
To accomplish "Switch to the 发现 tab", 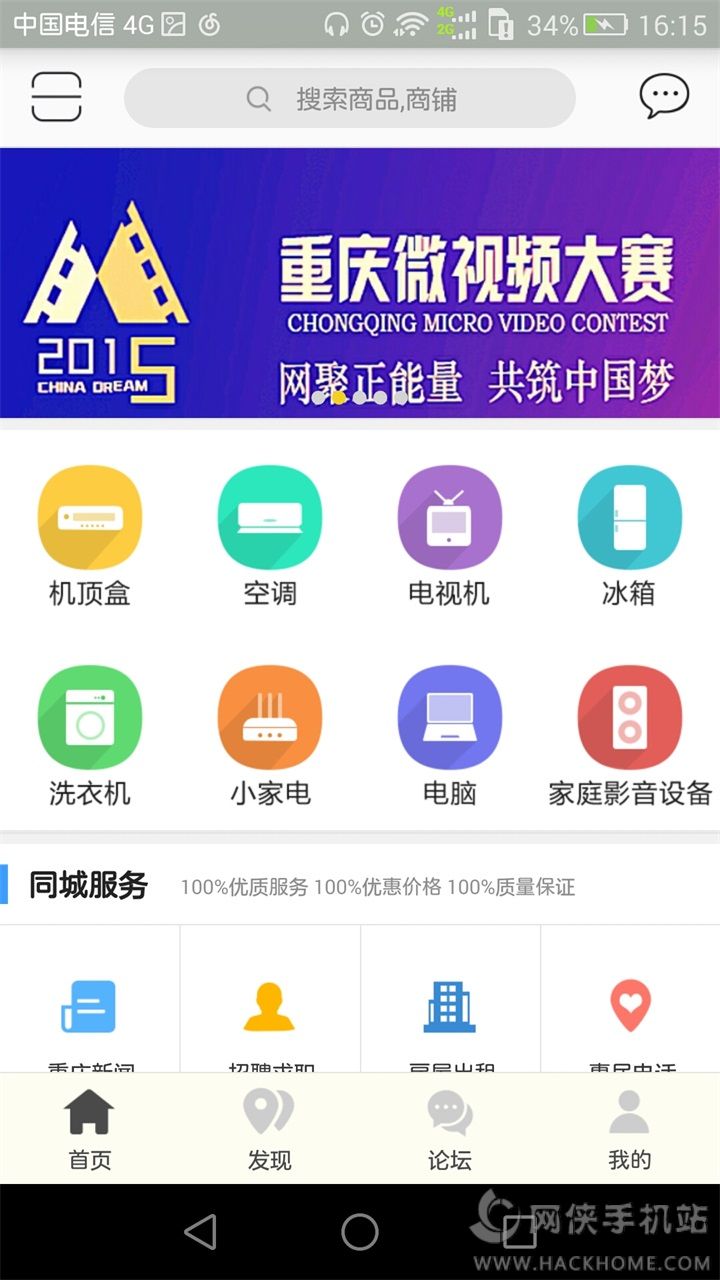I will [x=270, y=1130].
